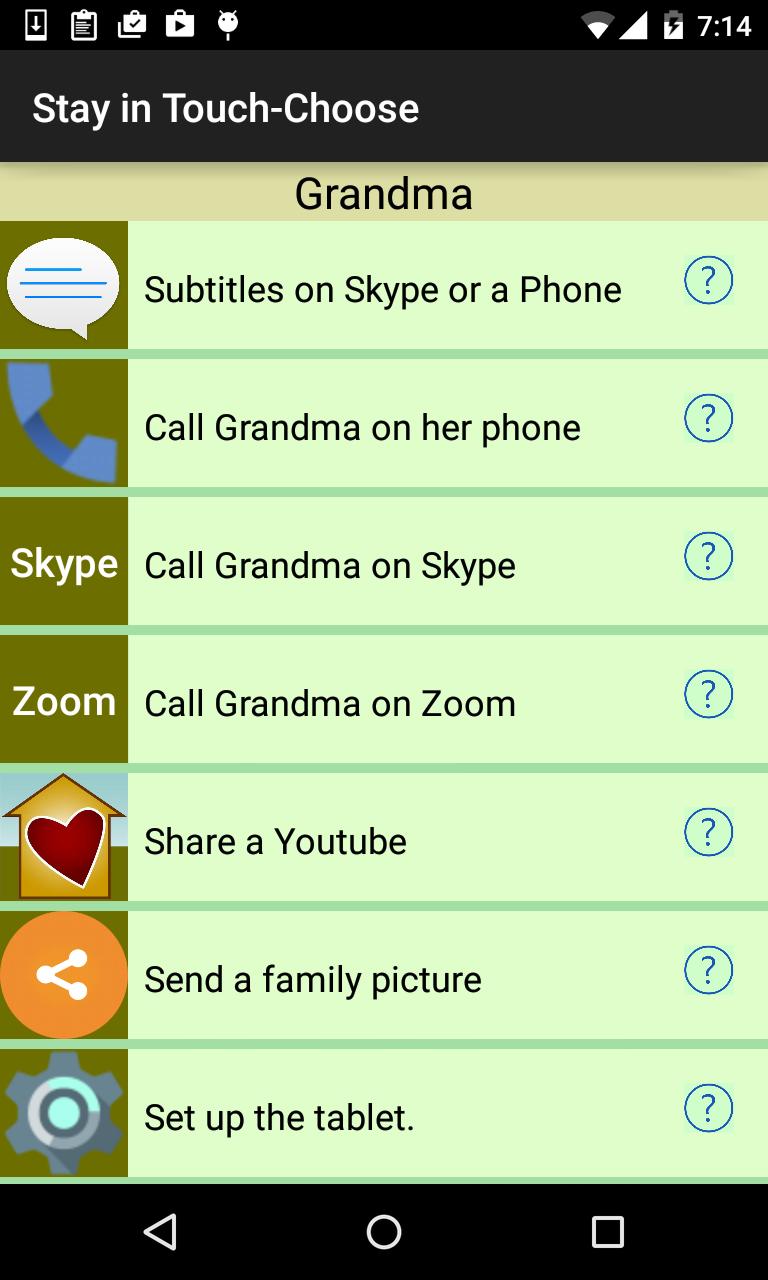Select the heart house YouTube share icon
Image resolution: width=768 pixels, height=1280 pixels.
tap(63, 837)
